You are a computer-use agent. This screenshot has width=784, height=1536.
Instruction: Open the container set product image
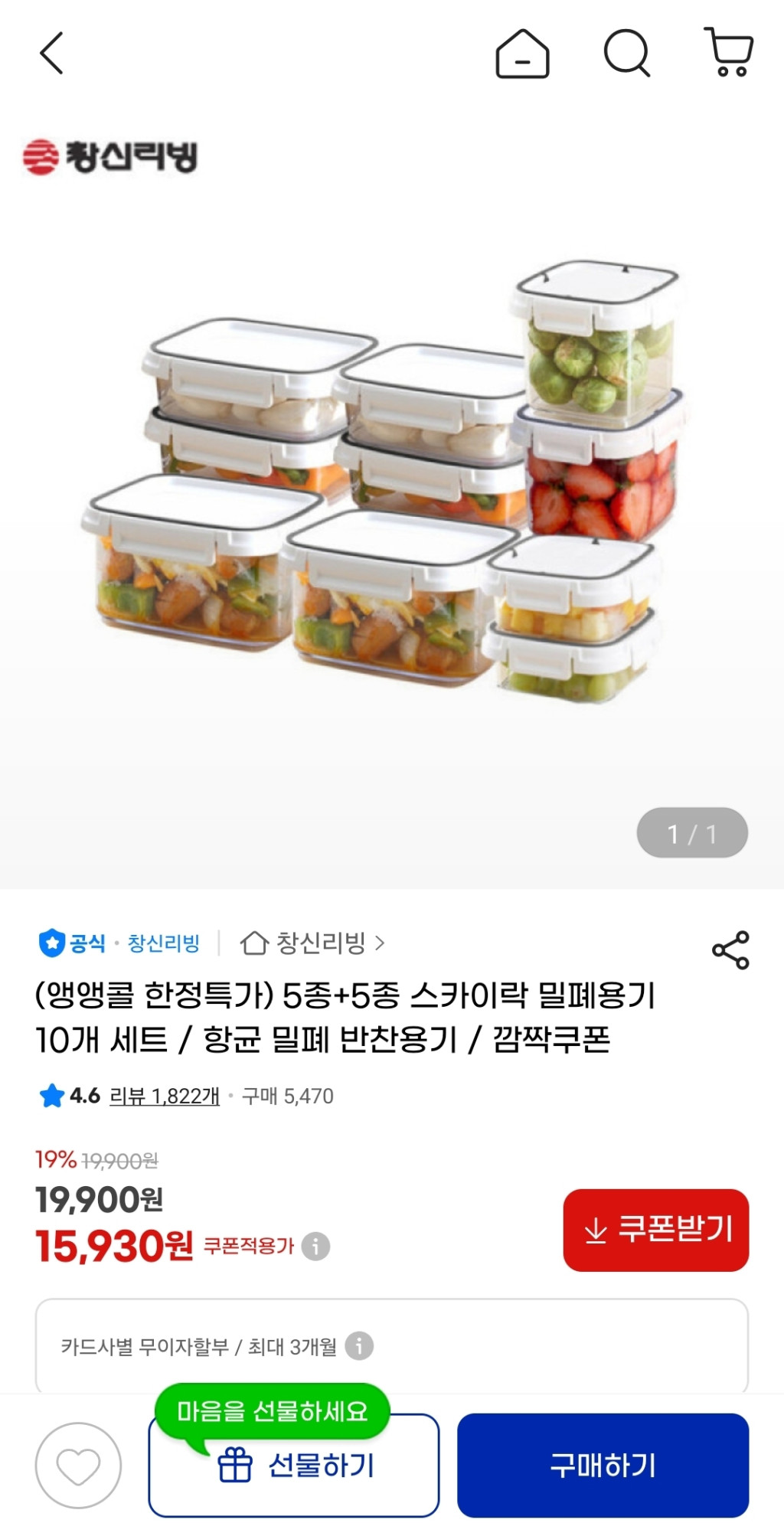pyautogui.click(x=383, y=482)
